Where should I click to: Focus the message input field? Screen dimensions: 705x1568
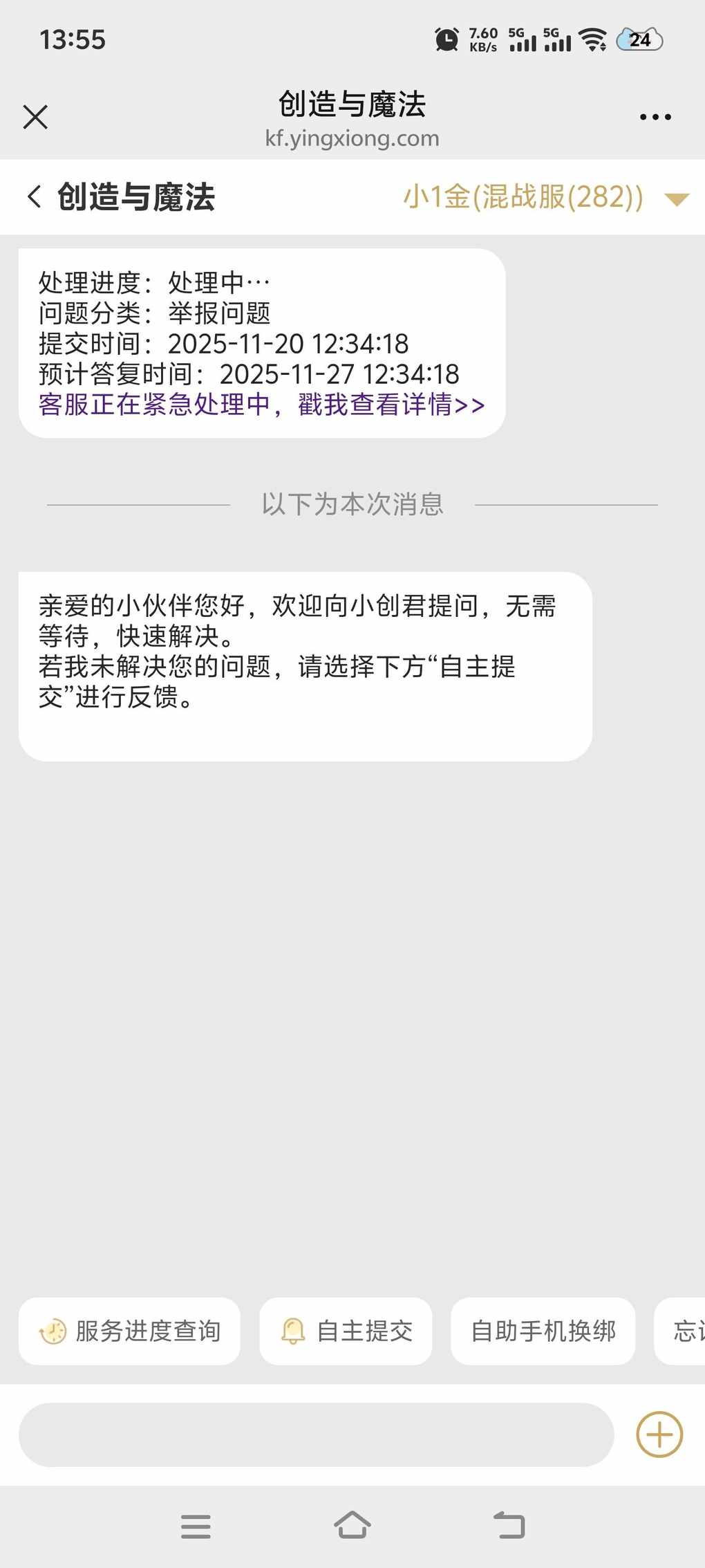pos(316,1435)
